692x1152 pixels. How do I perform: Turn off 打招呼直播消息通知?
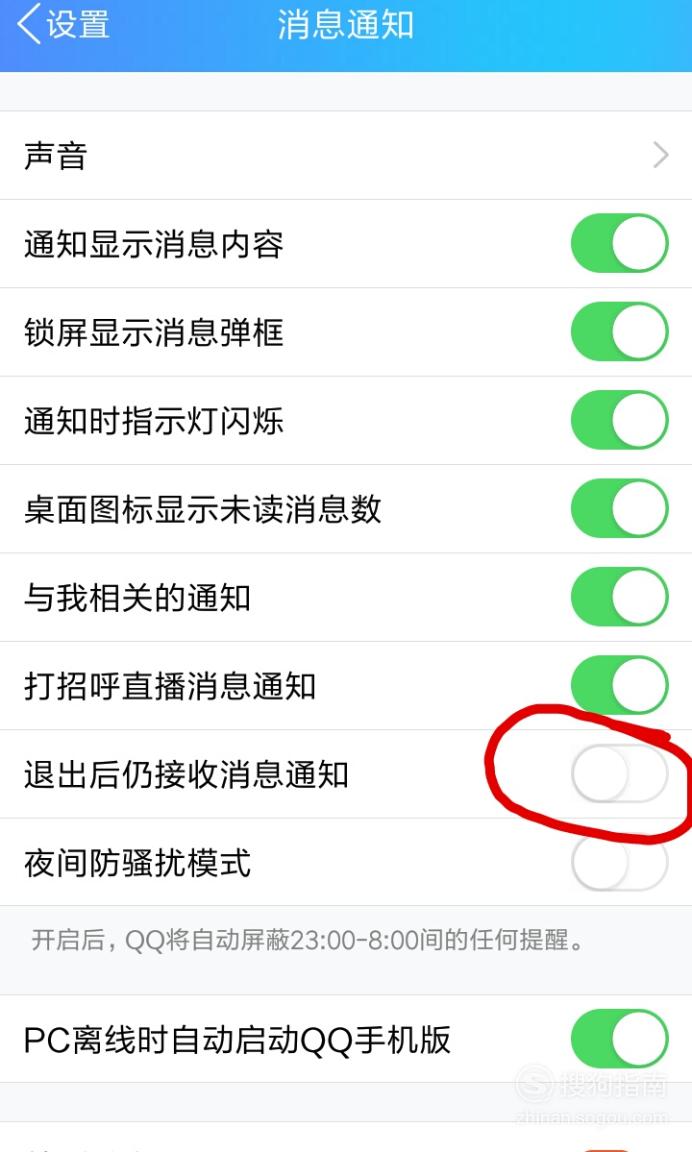(619, 685)
